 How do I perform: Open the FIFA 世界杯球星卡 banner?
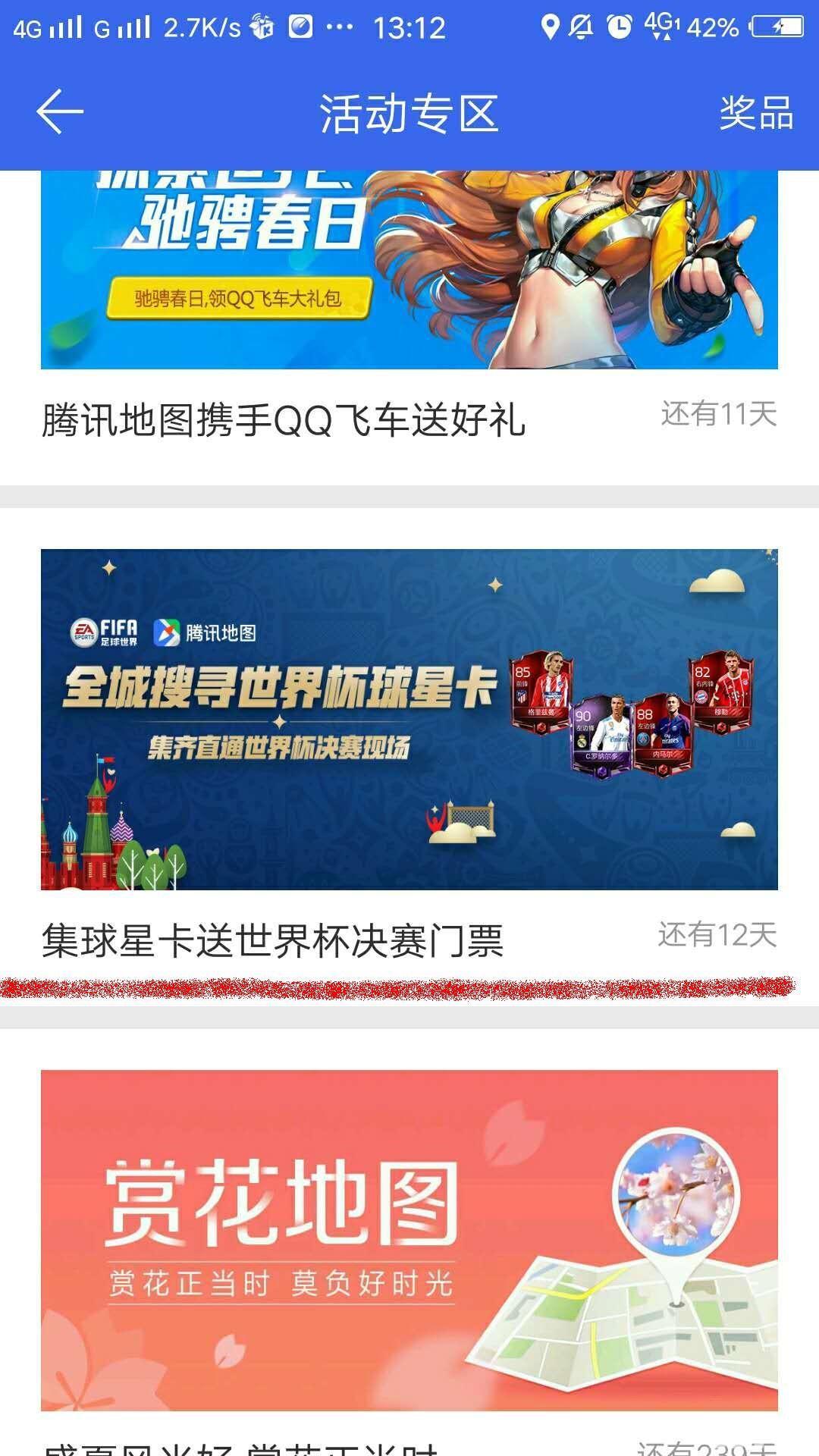point(409,719)
